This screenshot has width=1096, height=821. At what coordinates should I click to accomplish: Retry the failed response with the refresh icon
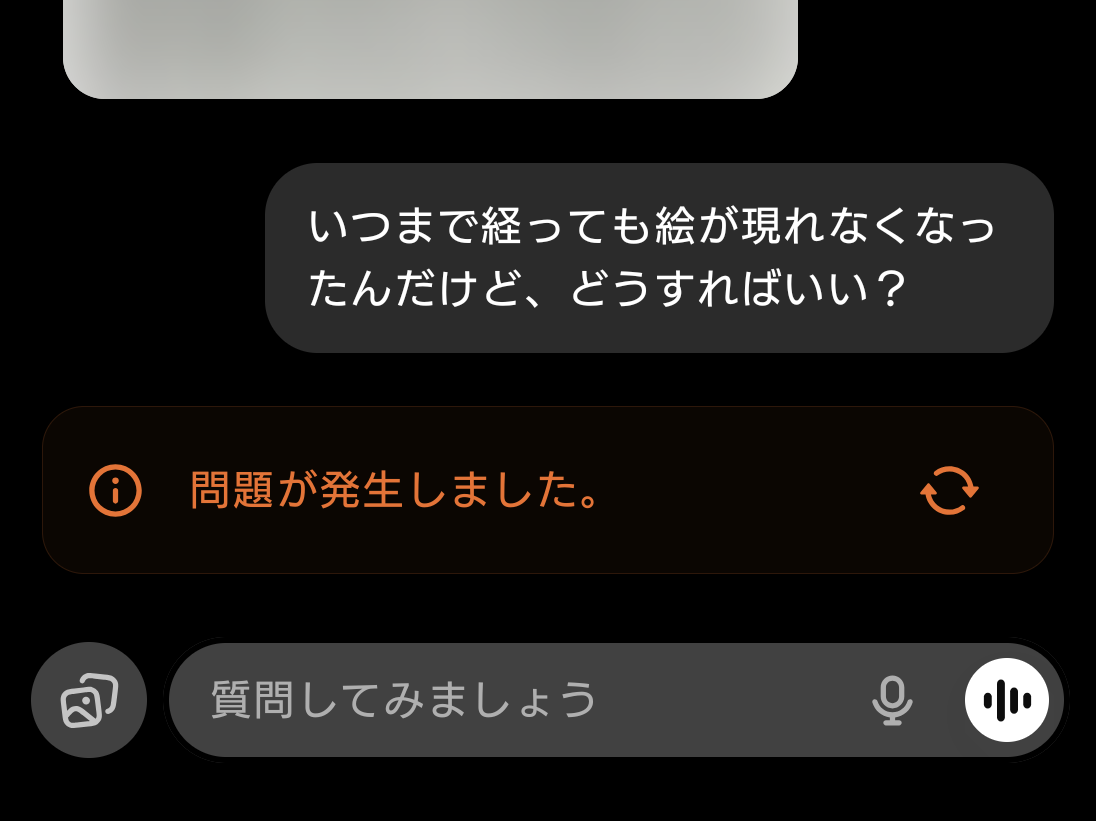click(948, 490)
